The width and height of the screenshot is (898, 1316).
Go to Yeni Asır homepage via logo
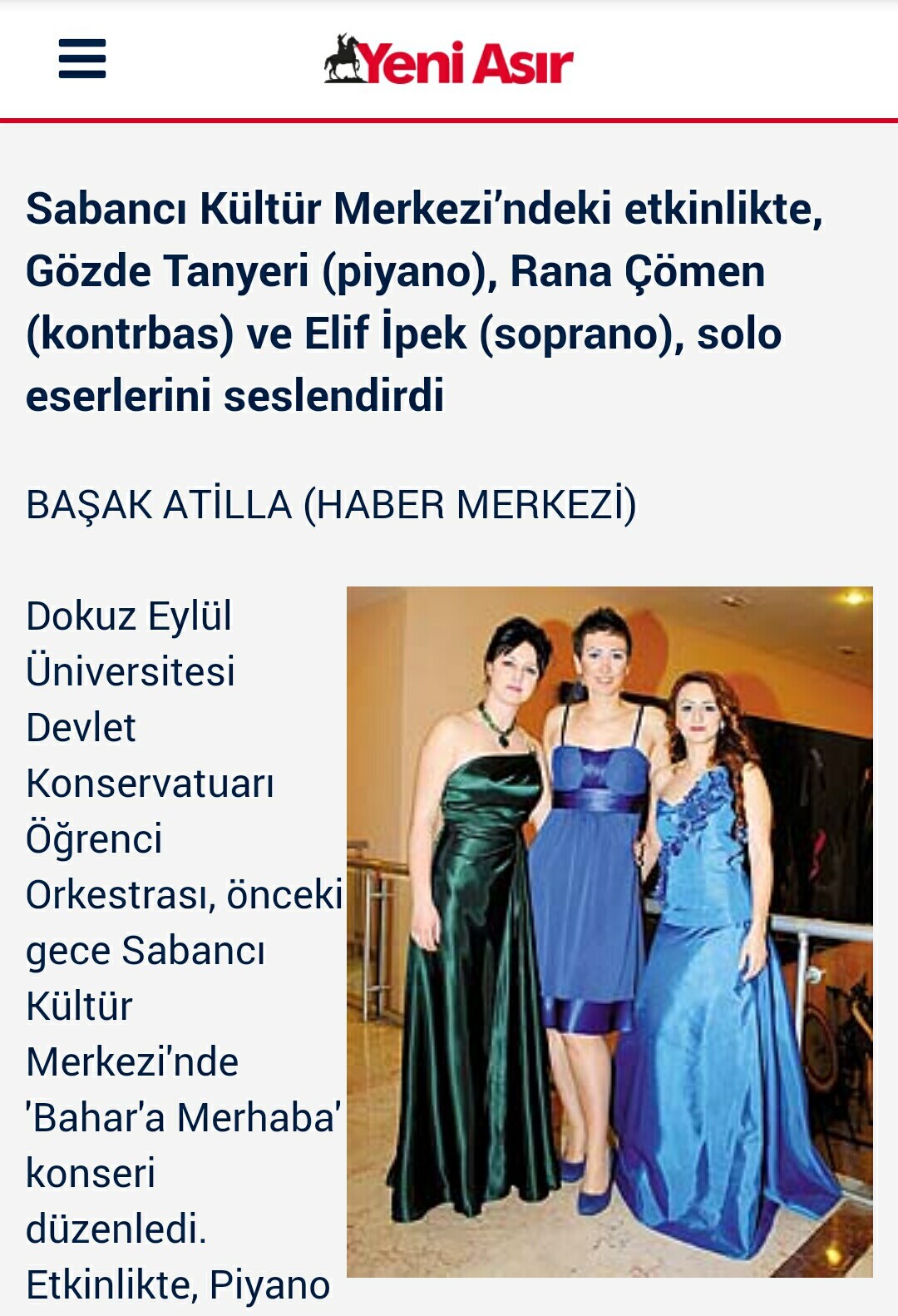tap(449, 61)
